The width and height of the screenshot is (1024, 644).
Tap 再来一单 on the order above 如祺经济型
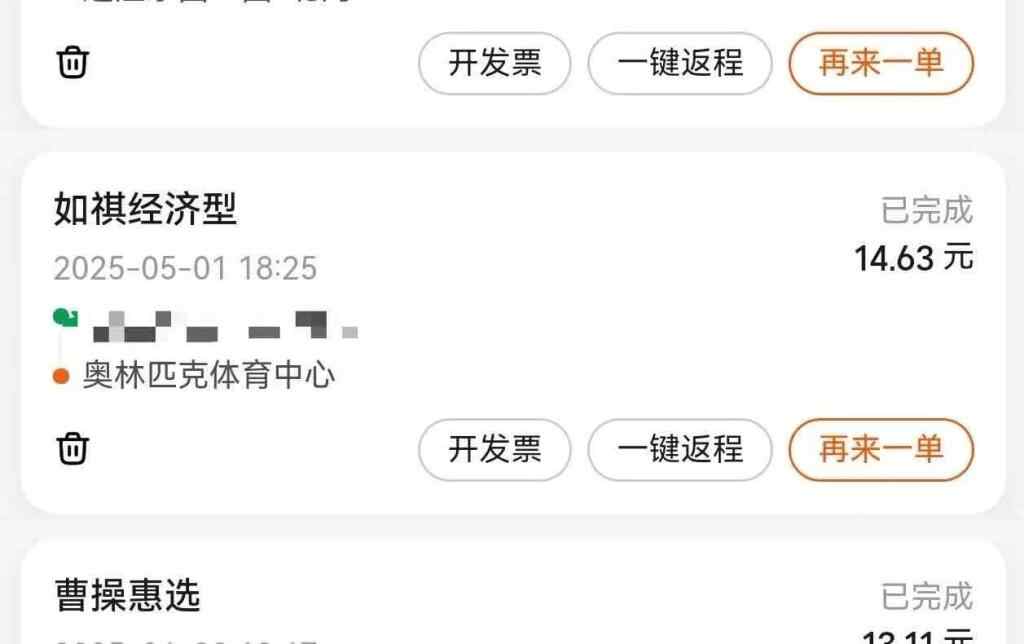click(881, 63)
